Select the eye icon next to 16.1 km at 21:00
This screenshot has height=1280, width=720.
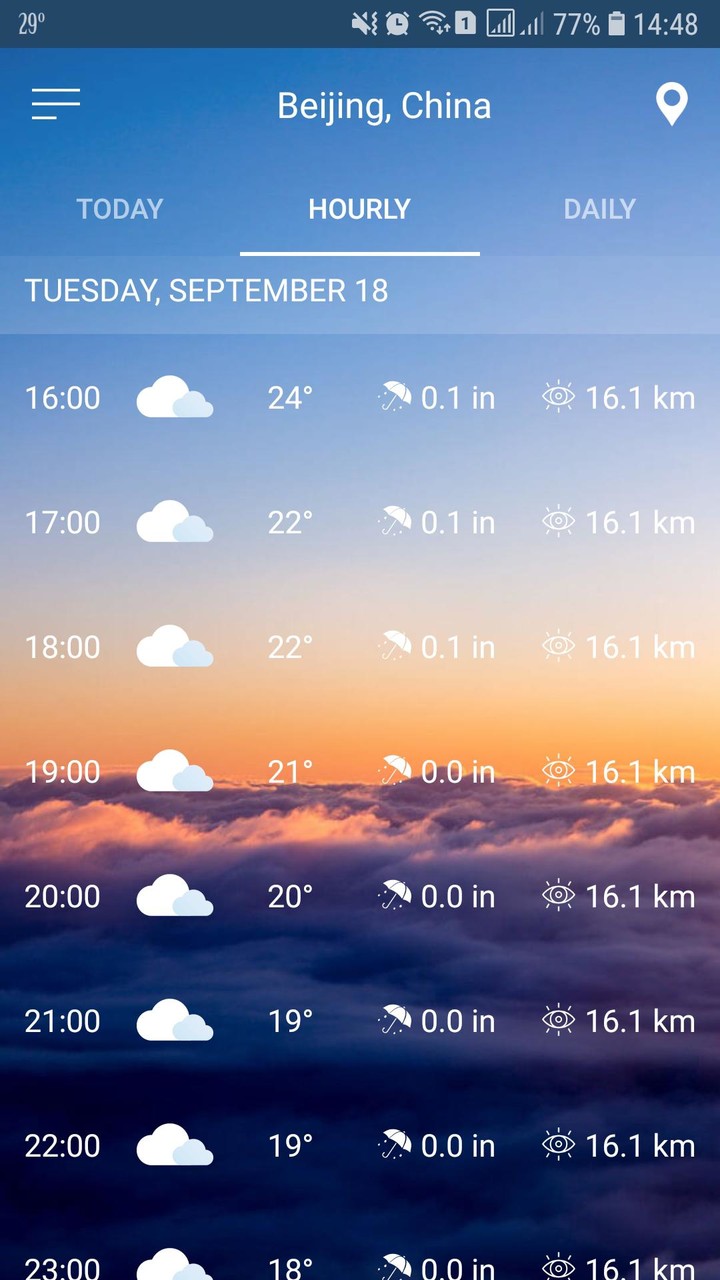560,1021
